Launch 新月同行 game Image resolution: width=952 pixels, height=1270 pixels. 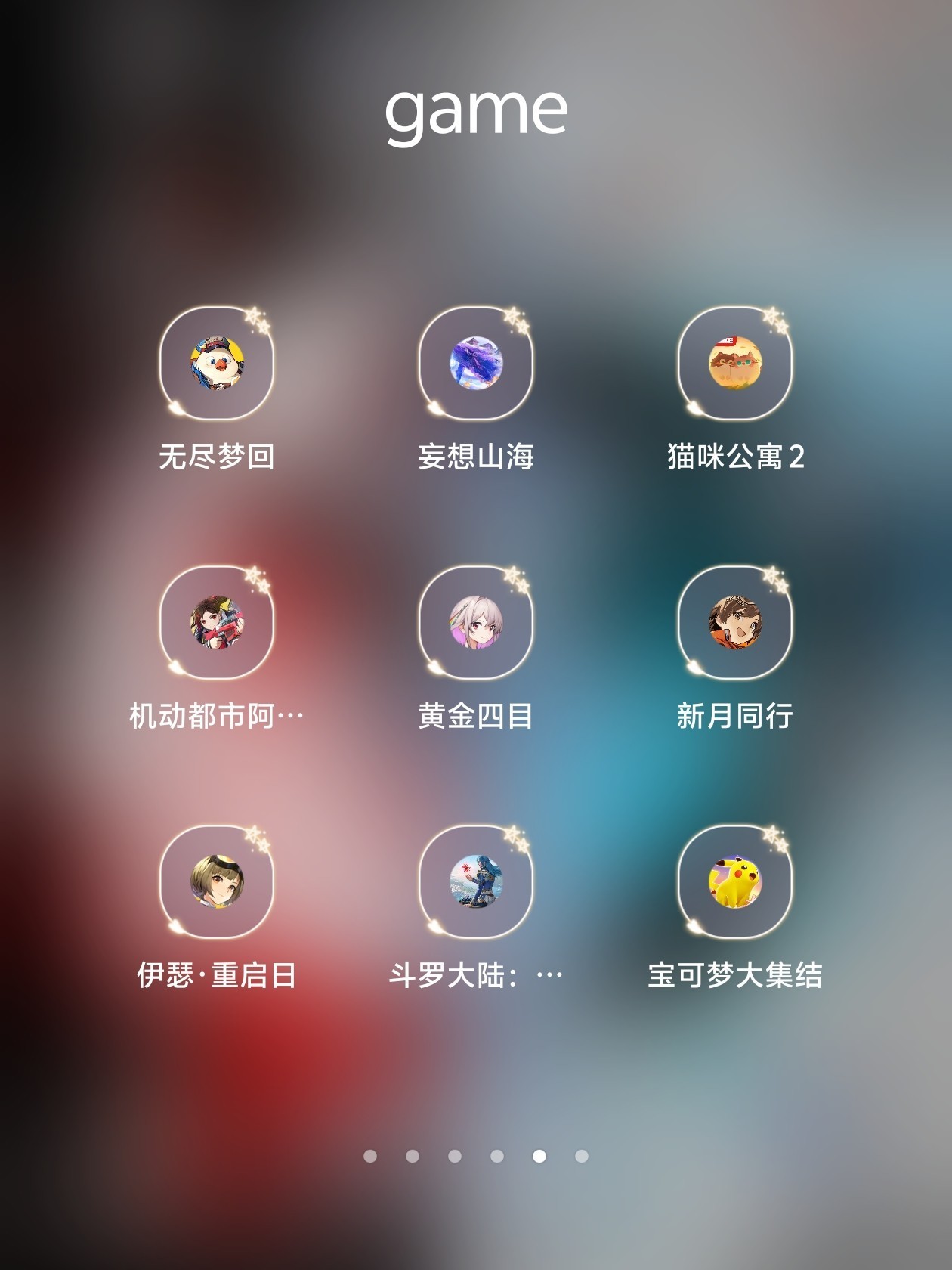pos(735,623)
